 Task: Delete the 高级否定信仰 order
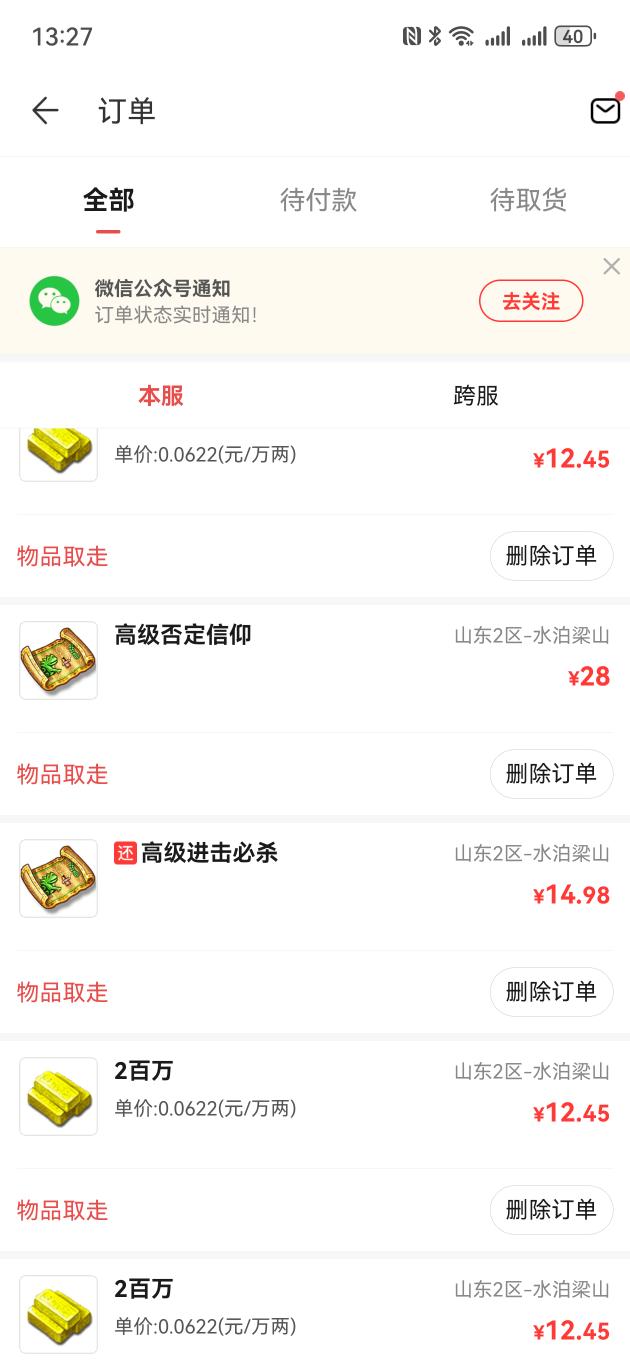coord(551,774)
